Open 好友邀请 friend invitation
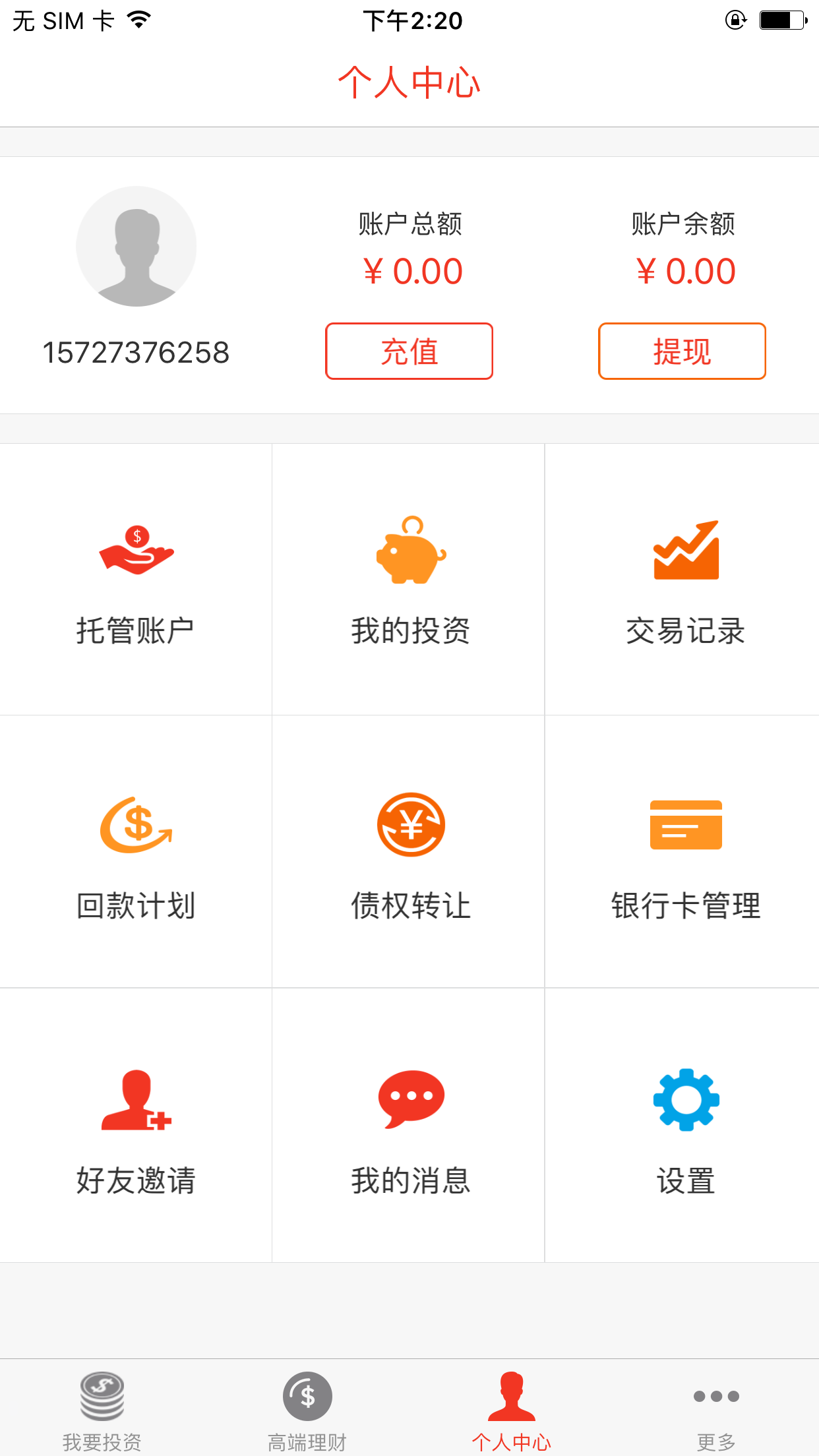 [136, 1126]
